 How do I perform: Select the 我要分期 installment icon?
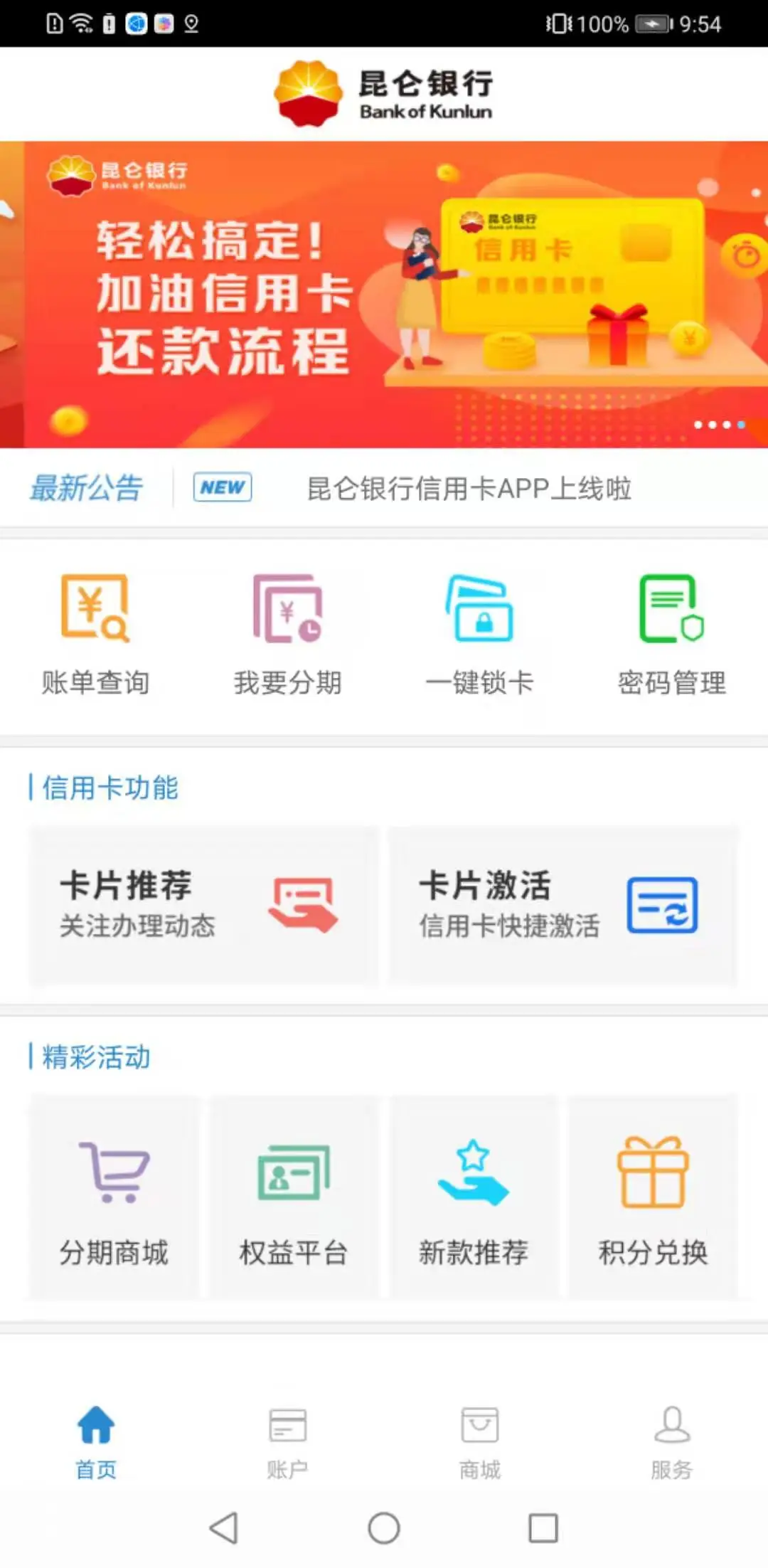pos(287,633)
